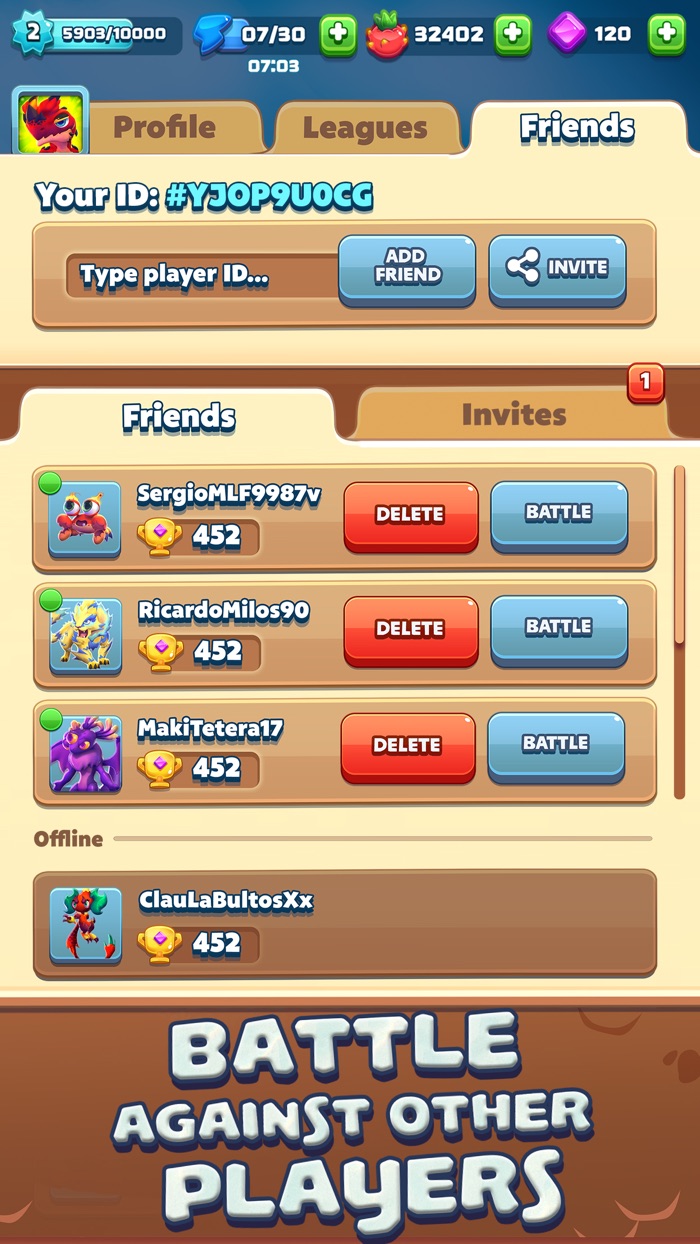Tap the Add Friend button
The image size is (700, 1244).
407,269
